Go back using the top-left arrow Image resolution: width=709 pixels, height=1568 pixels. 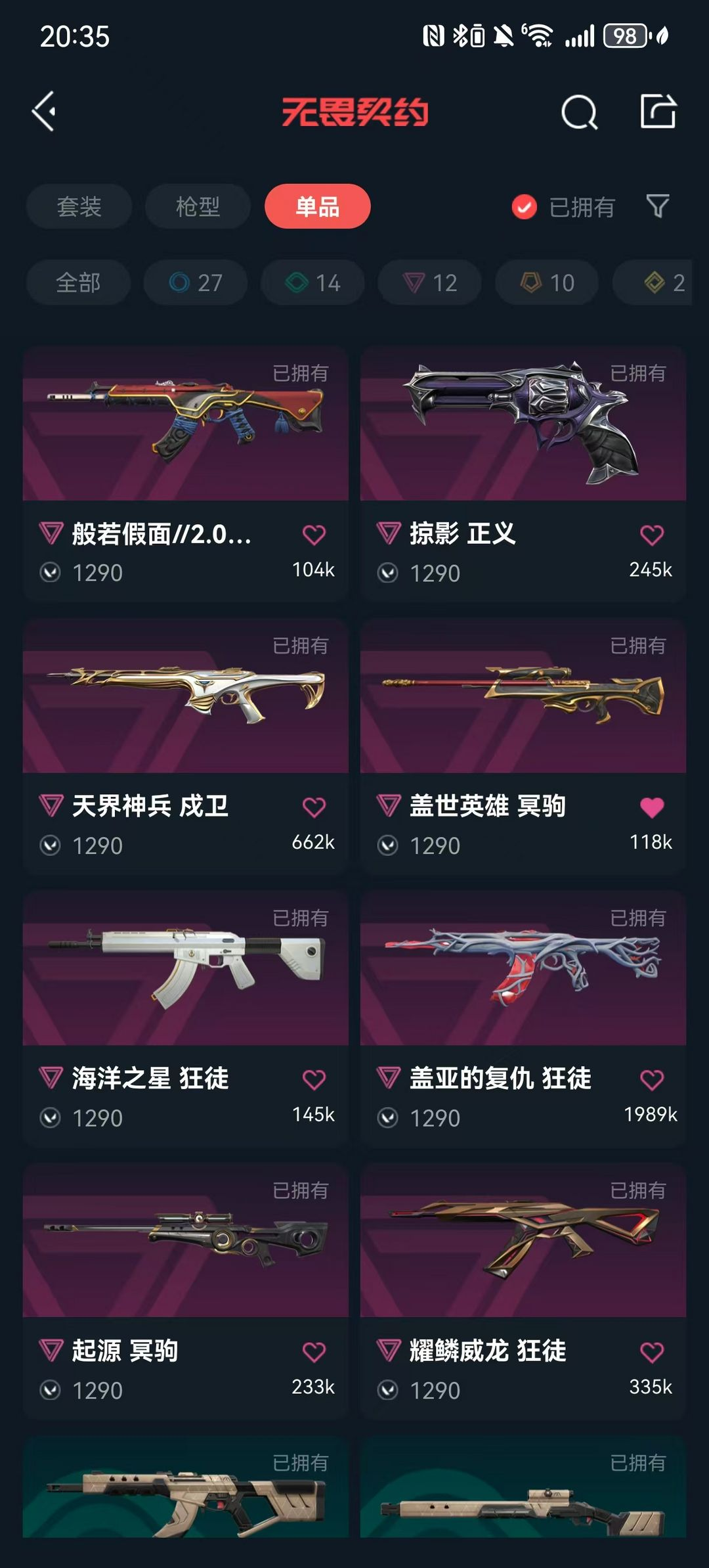(44, 112)
